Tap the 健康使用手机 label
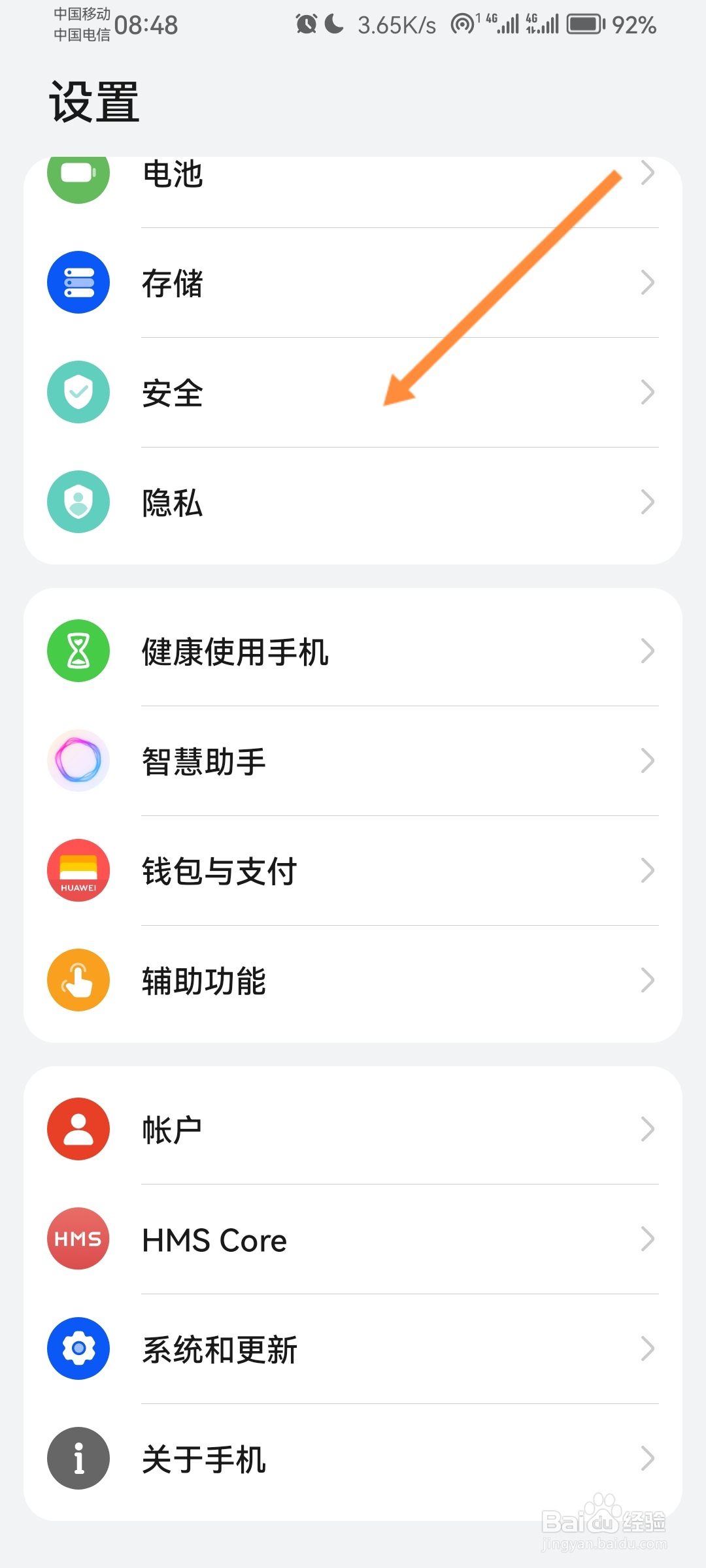The width and height of the screenshot is (706, 1568). tap(233, 651)
